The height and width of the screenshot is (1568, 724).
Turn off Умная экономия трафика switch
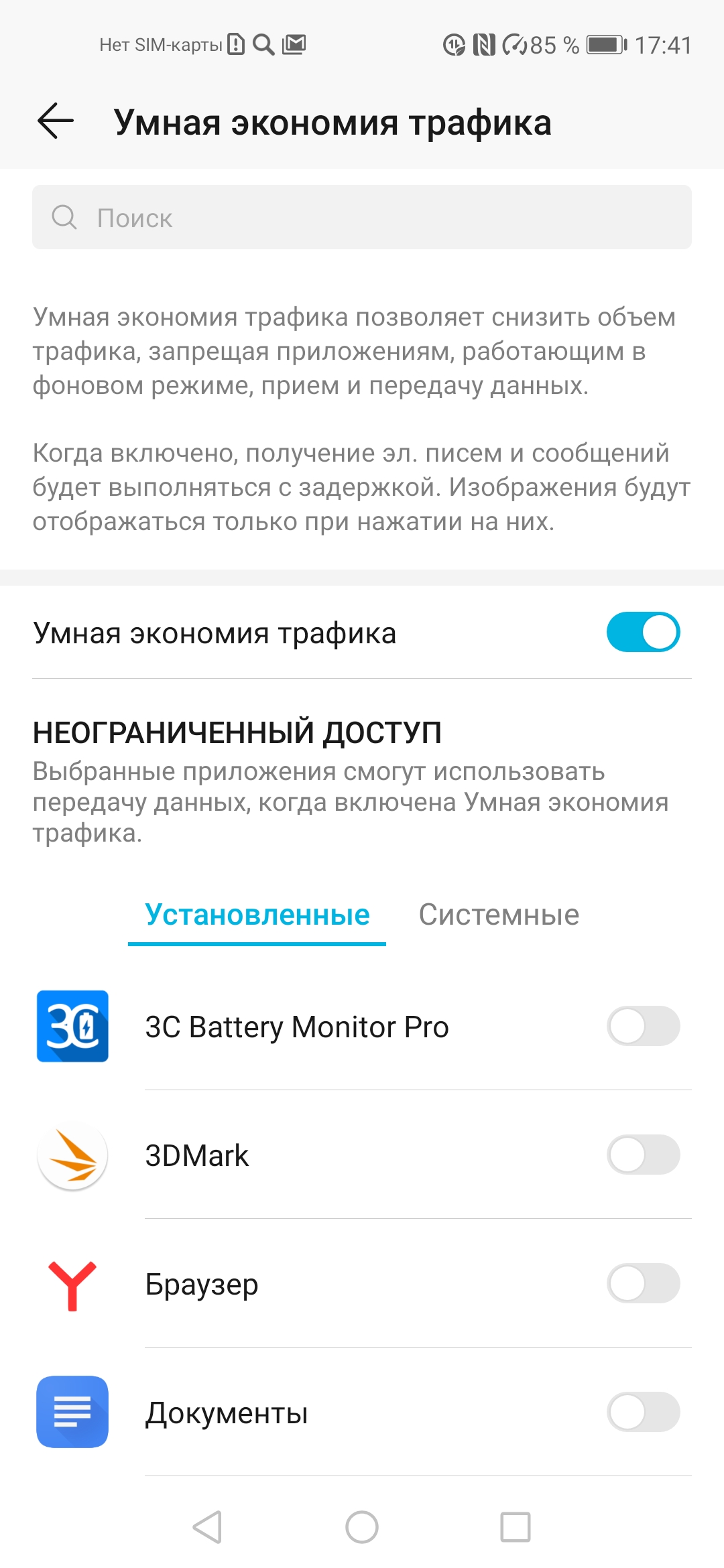click(x=642, y=632)
